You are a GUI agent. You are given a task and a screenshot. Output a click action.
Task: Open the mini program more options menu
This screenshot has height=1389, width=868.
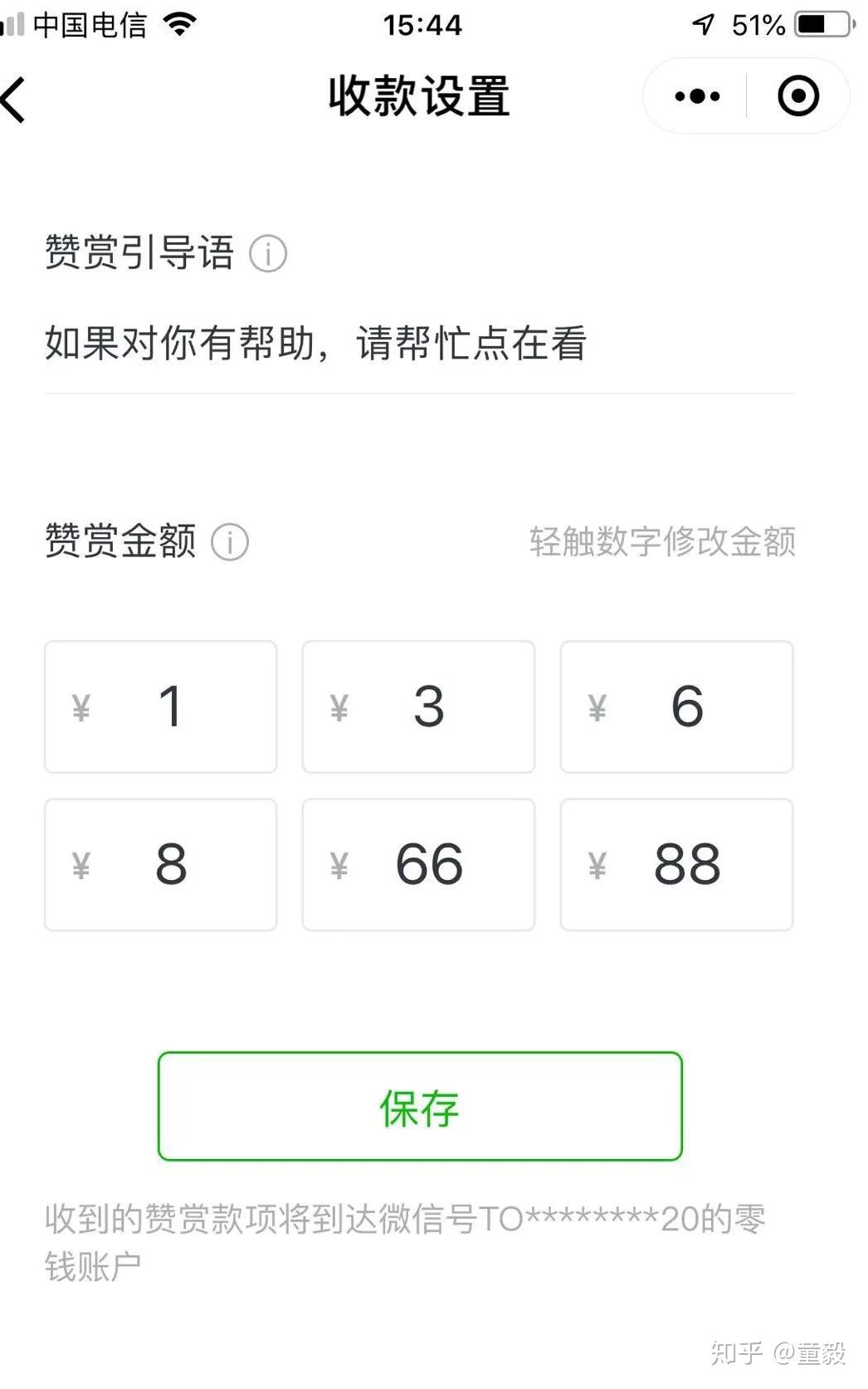pos(697,96)
